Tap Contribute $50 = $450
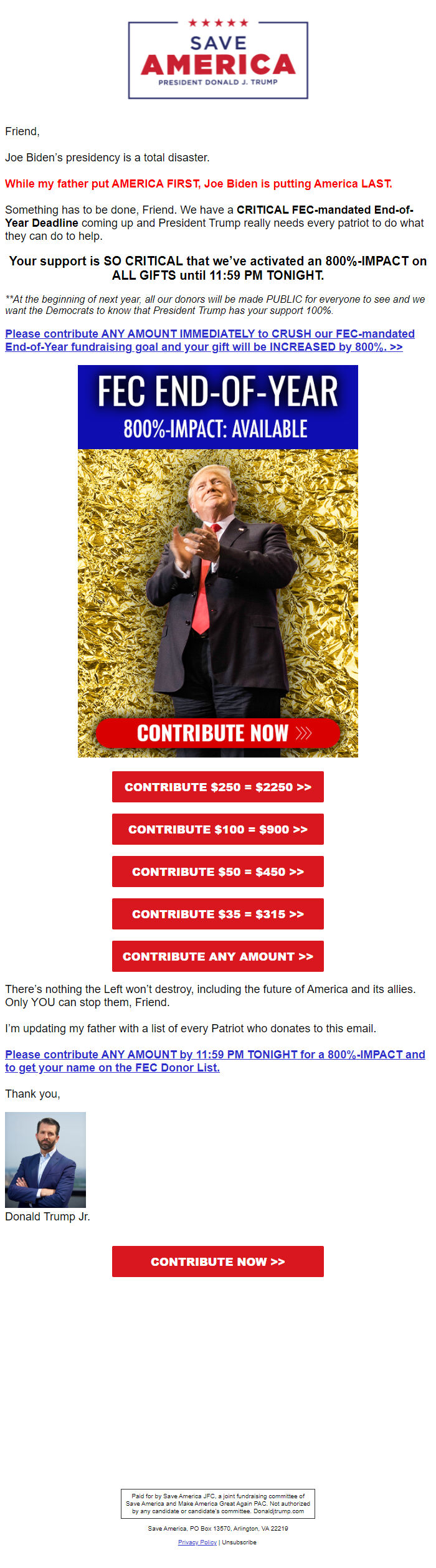The image size is (436, 1568). point(217,872)
